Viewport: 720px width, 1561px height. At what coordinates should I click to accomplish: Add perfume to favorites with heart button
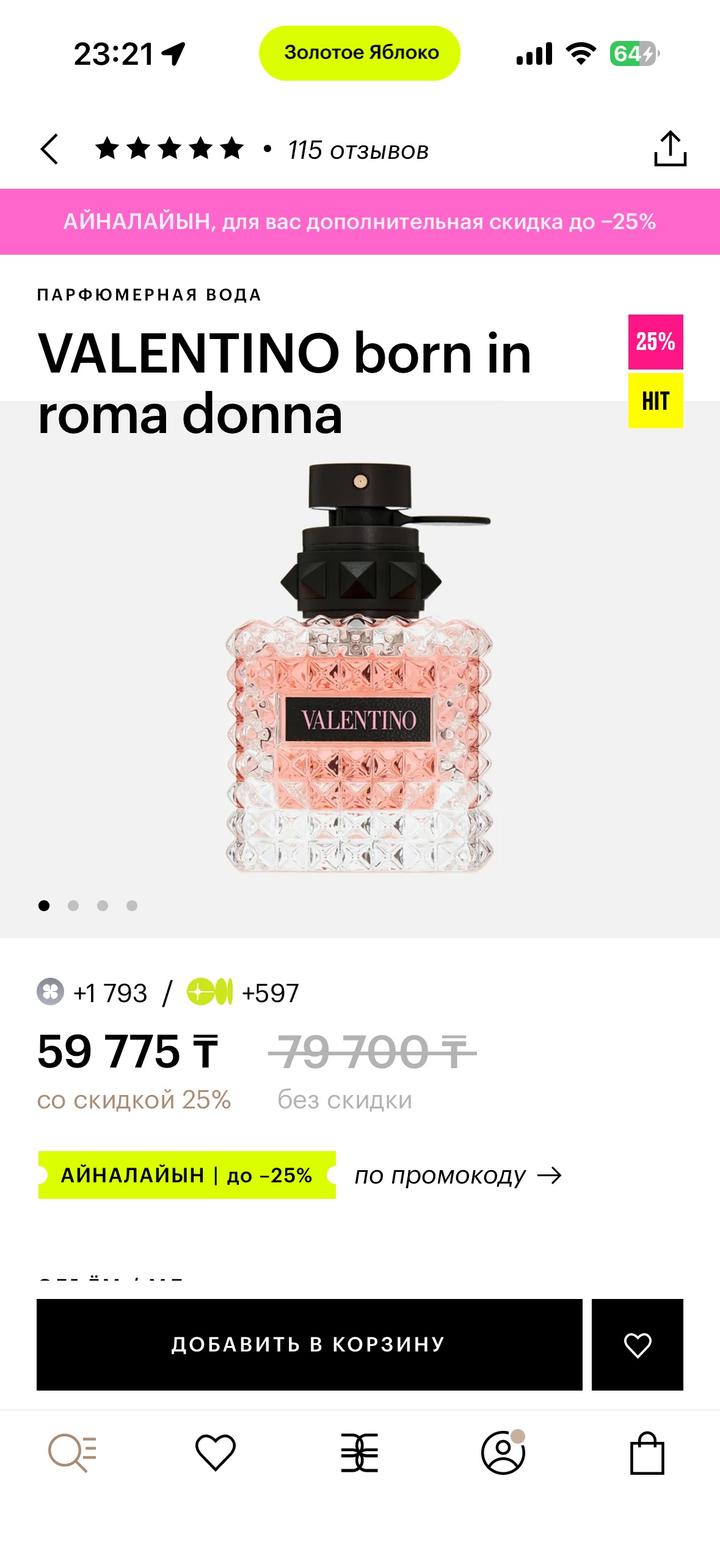(637, 1344)
